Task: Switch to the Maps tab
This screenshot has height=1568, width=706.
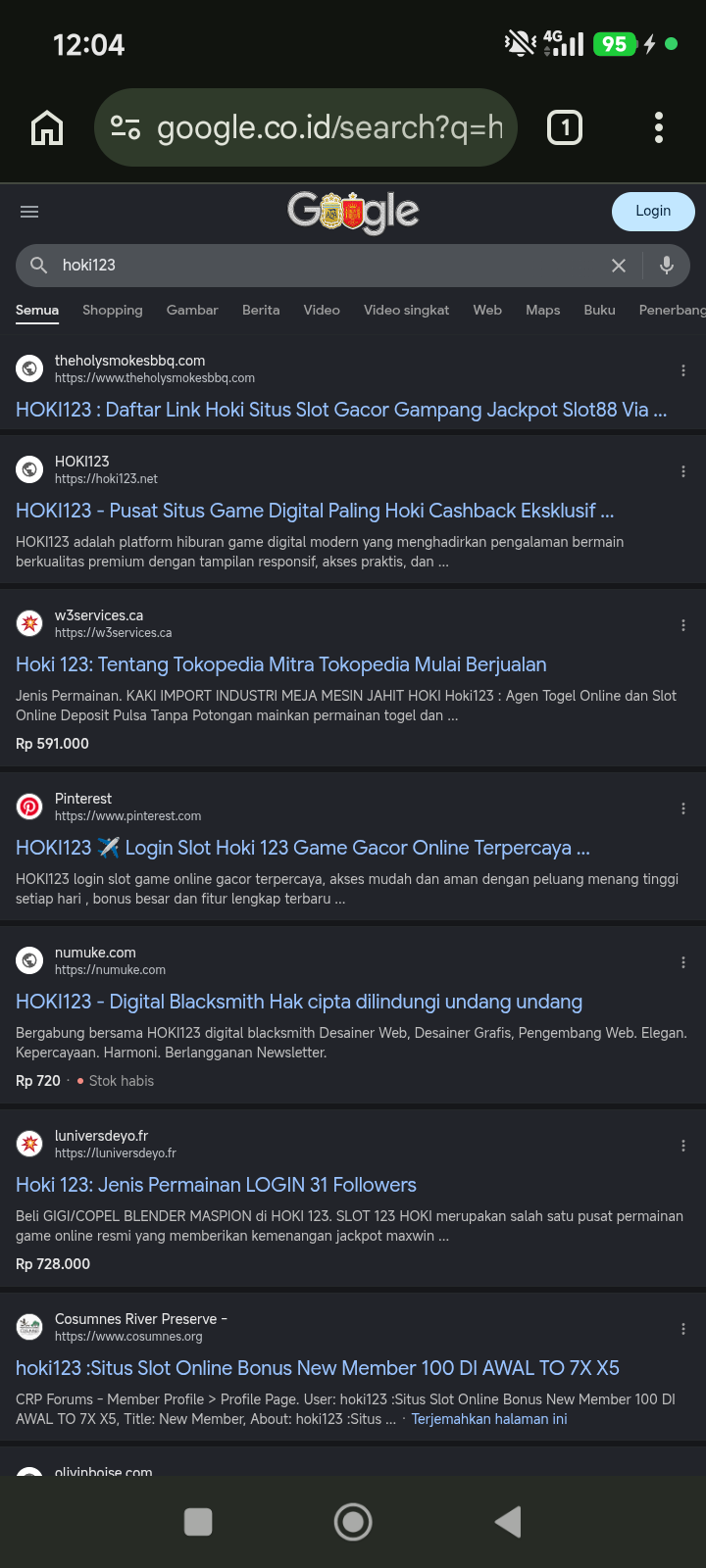Action: (543, 310)
